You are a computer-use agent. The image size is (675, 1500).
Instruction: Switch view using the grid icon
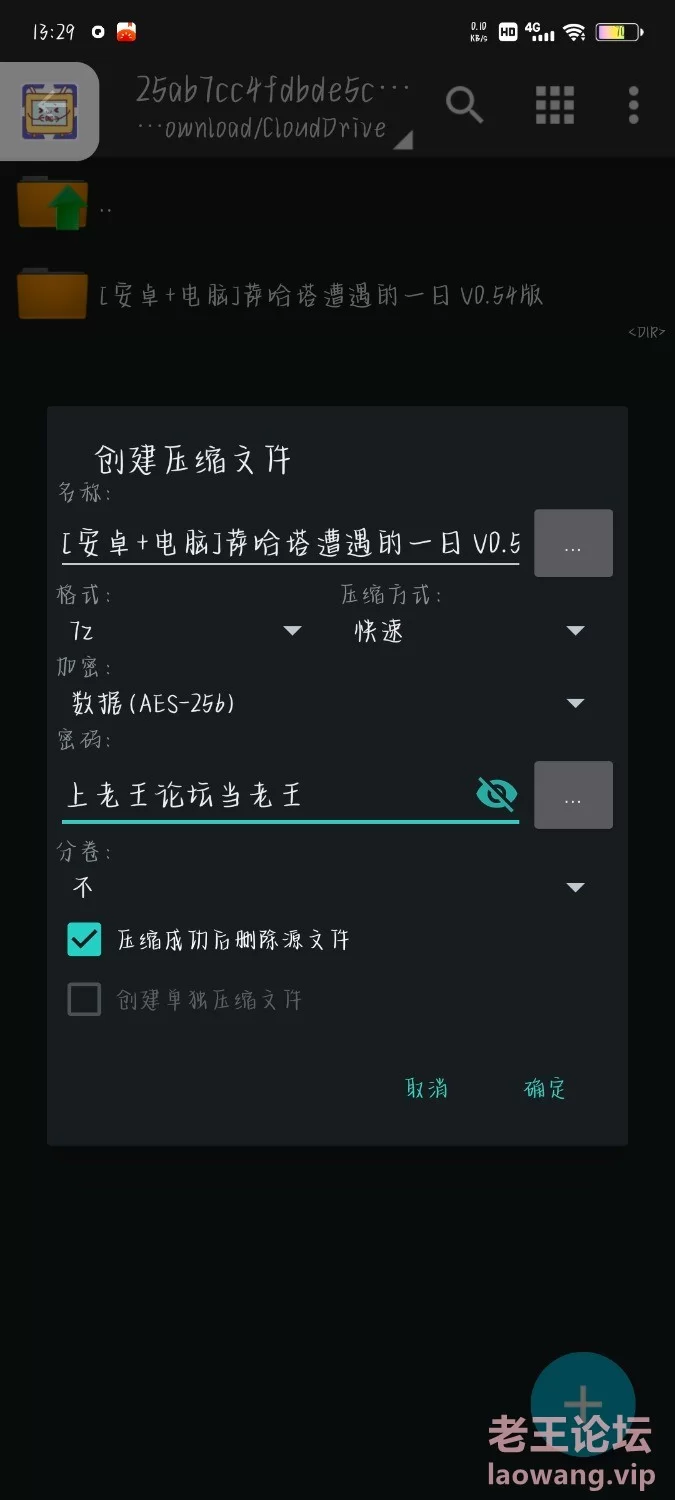click(x=554, y=104)
